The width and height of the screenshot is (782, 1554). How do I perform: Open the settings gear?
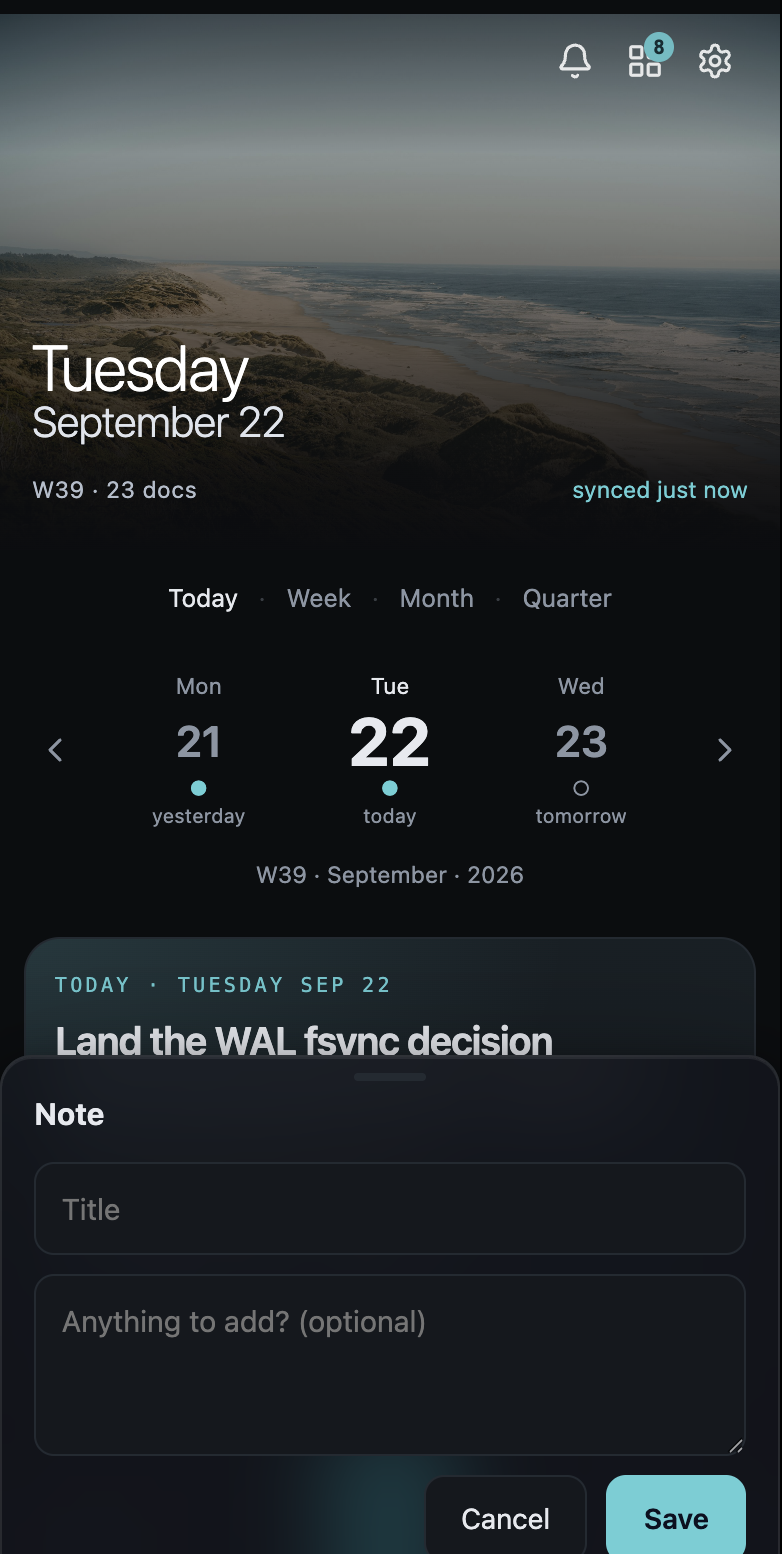tap(715, 62)
